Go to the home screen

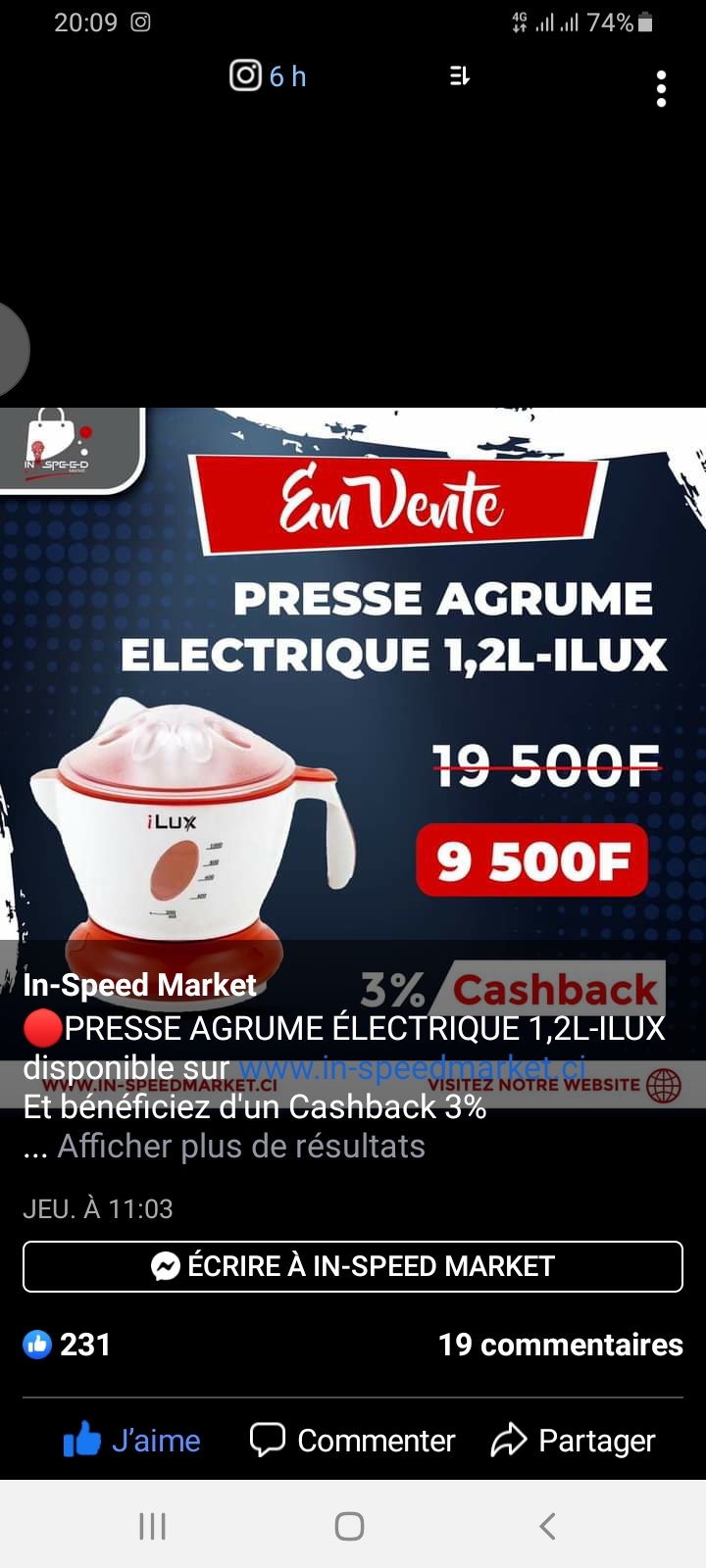(x=350, y=1526)
